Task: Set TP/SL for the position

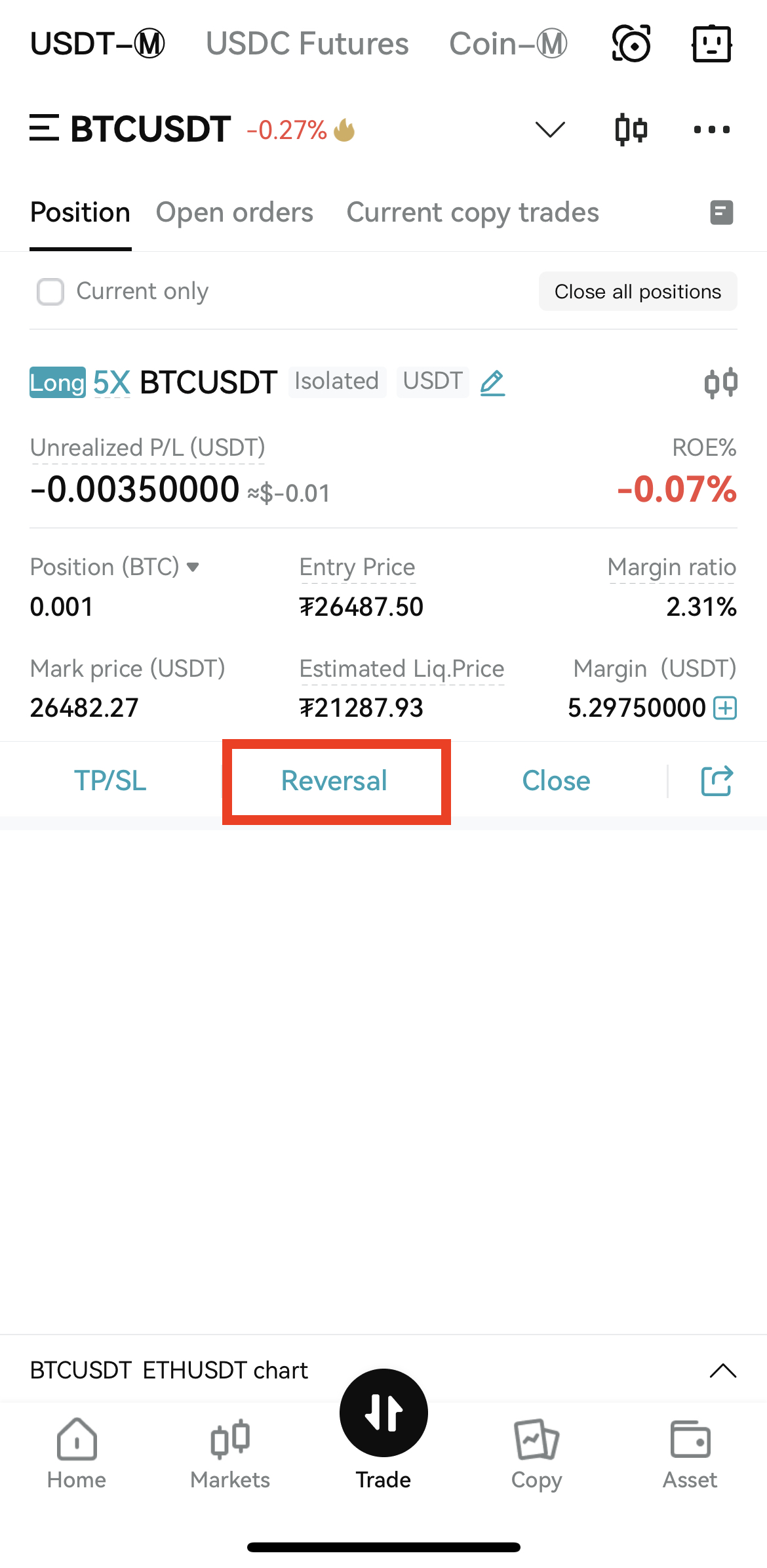Action: [x=110, y=780]
